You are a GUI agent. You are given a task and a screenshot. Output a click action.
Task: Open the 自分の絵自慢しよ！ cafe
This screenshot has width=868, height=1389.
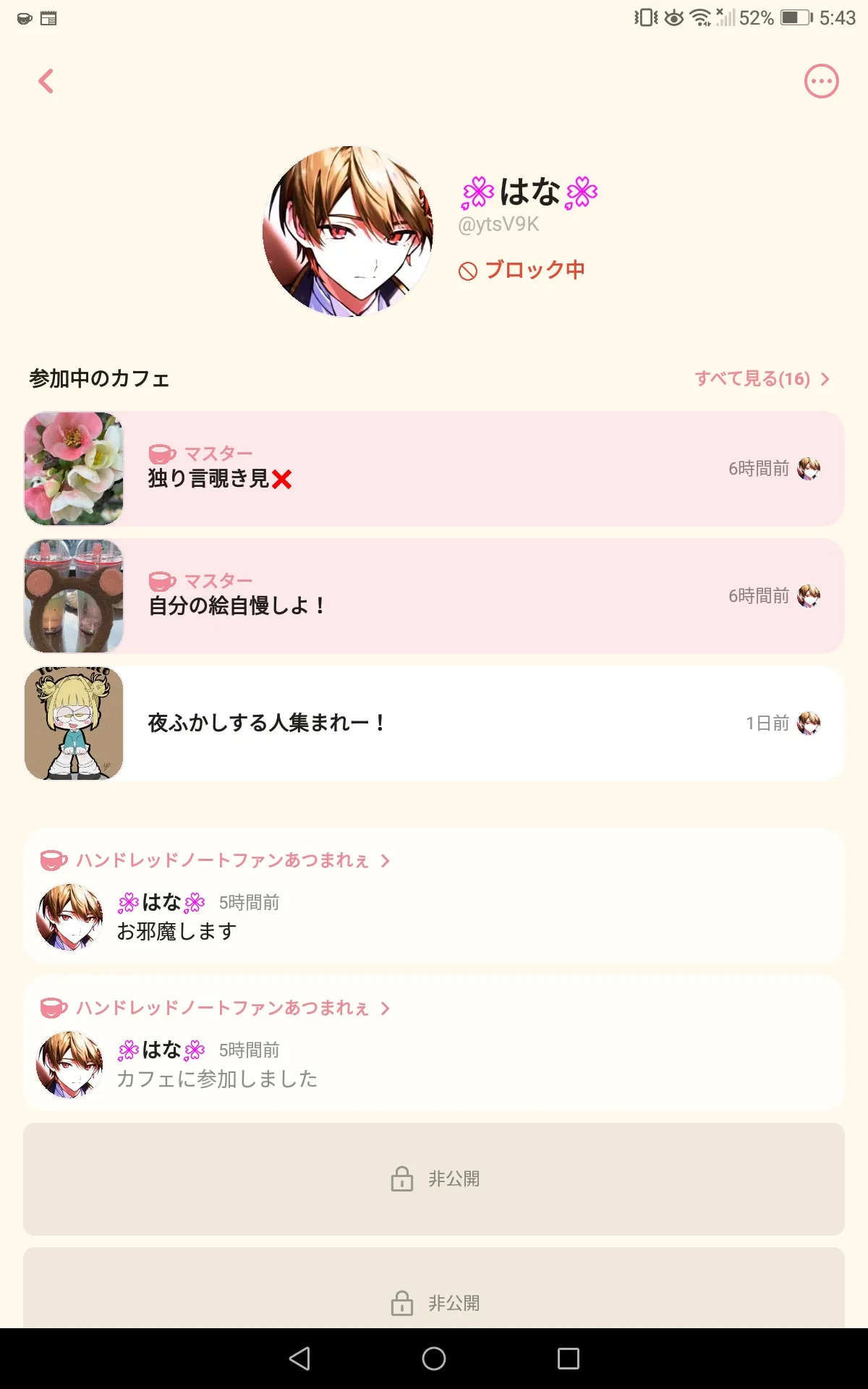coord(434,596)
